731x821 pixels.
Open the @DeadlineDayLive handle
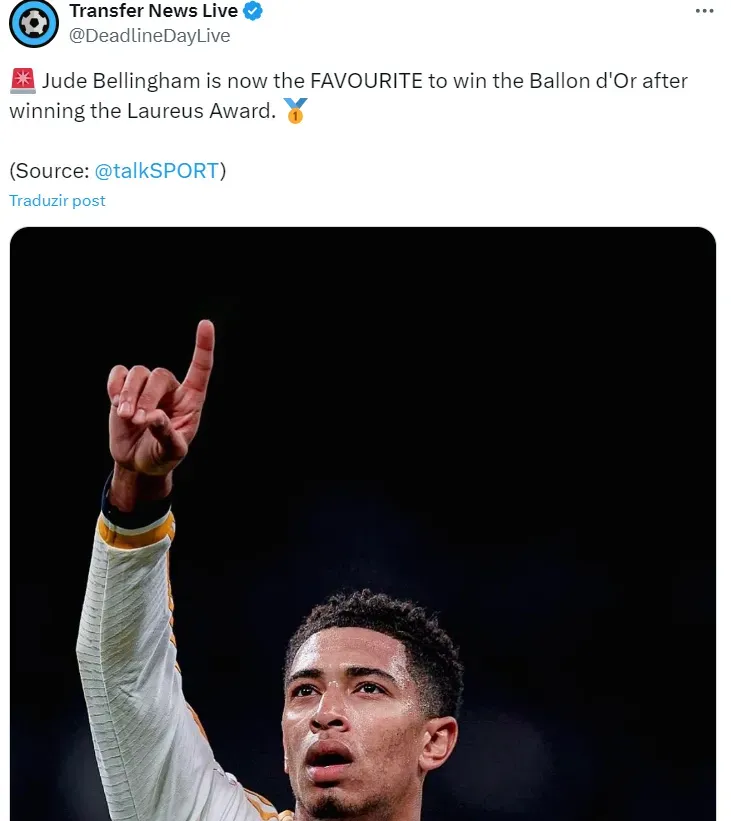(149, 36)
